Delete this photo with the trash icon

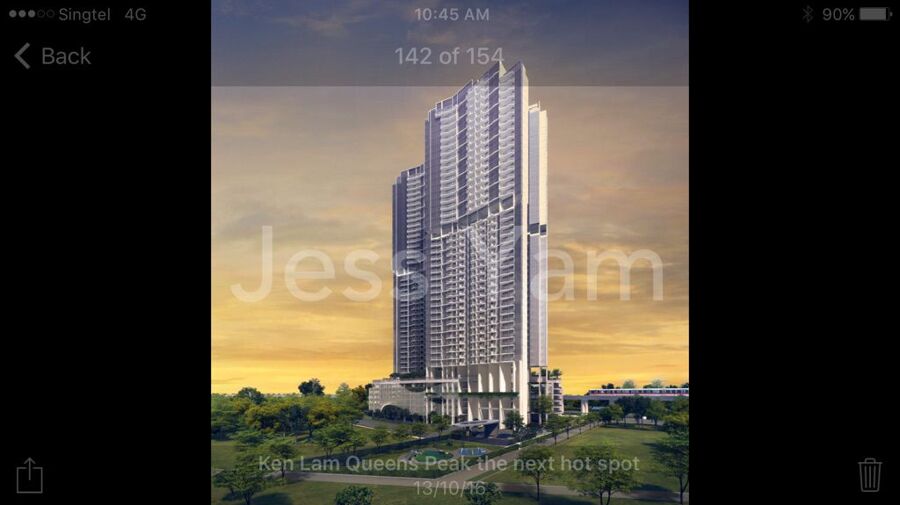(869, 474)
